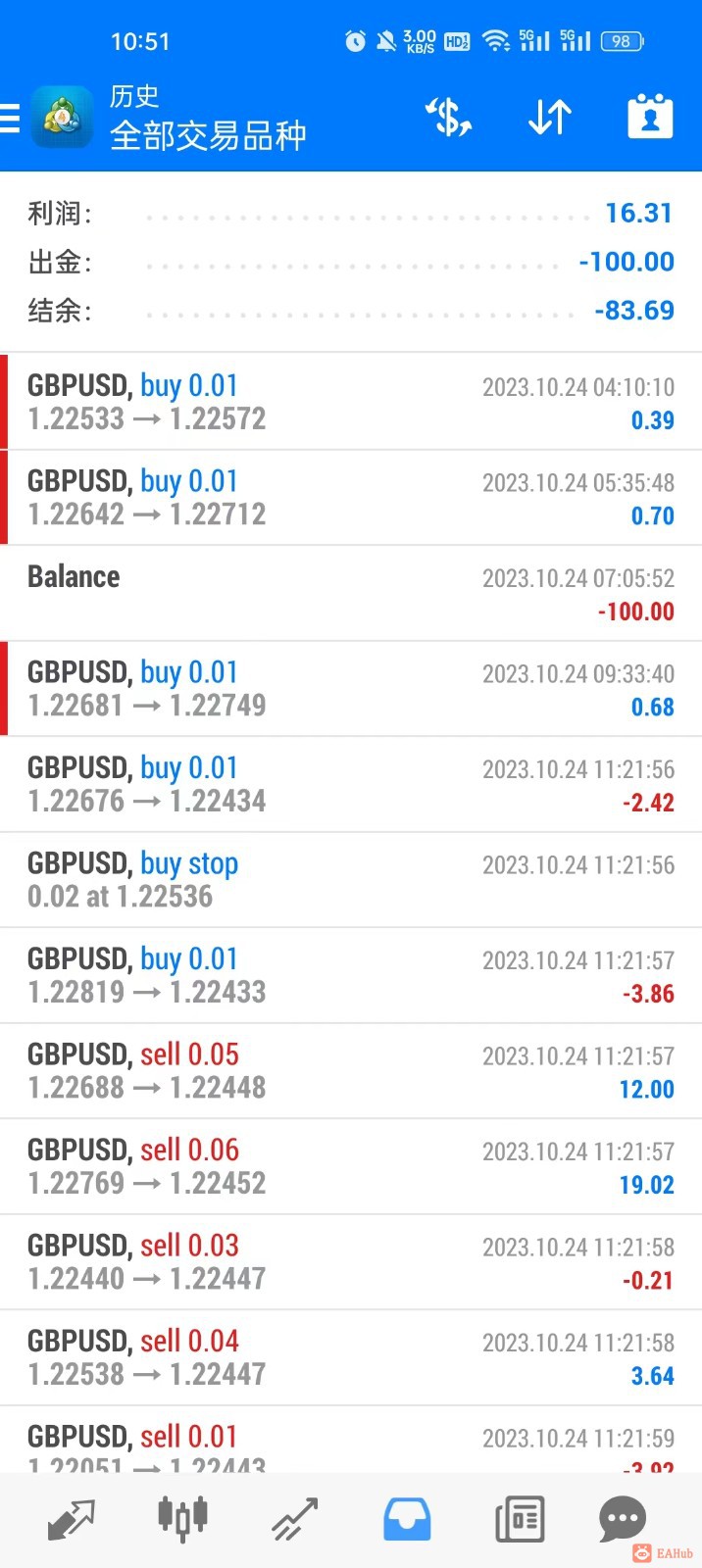The image size is (702, 1568).
Task: Expand the GBPUSD sell 0.05 trade
Action: point(351,1071)
